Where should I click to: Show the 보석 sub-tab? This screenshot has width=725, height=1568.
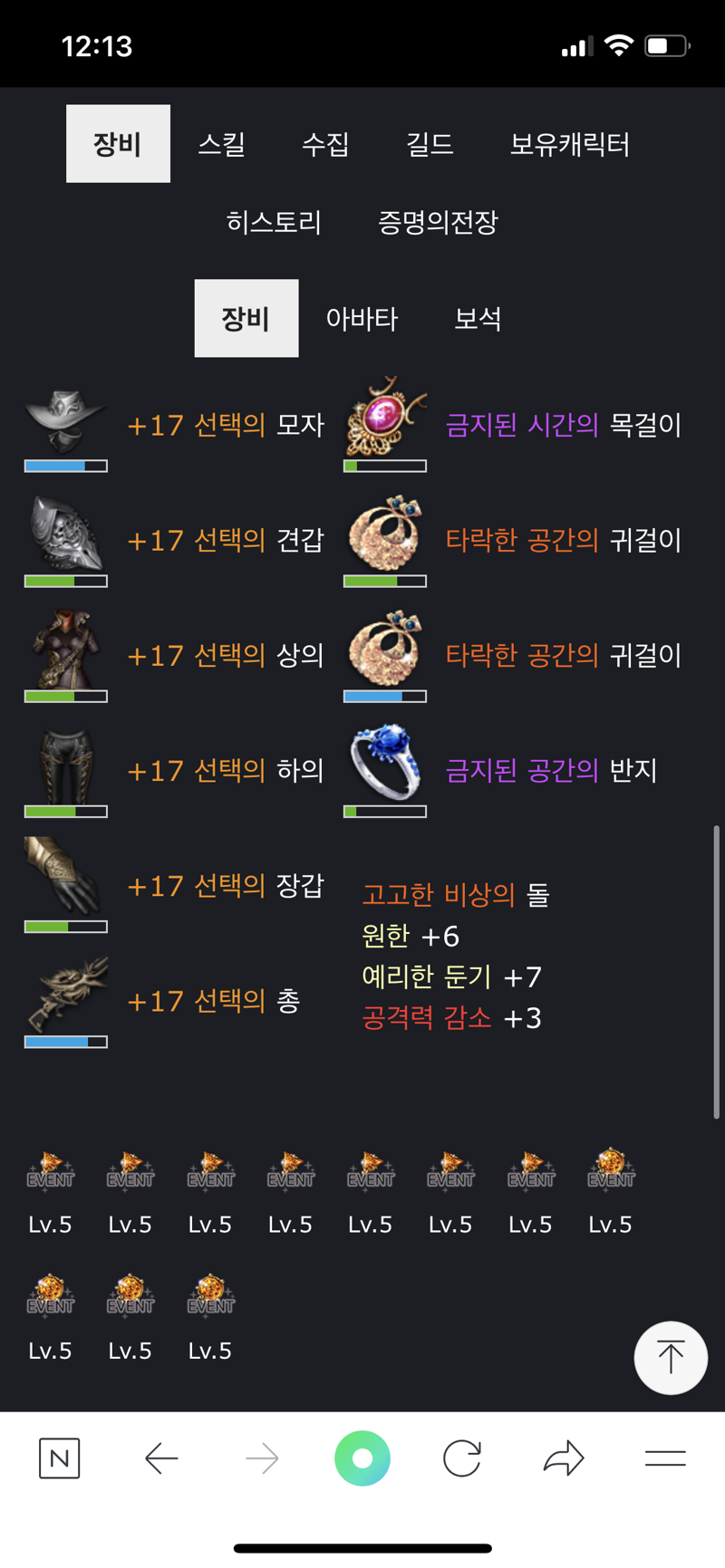(478, 319)
